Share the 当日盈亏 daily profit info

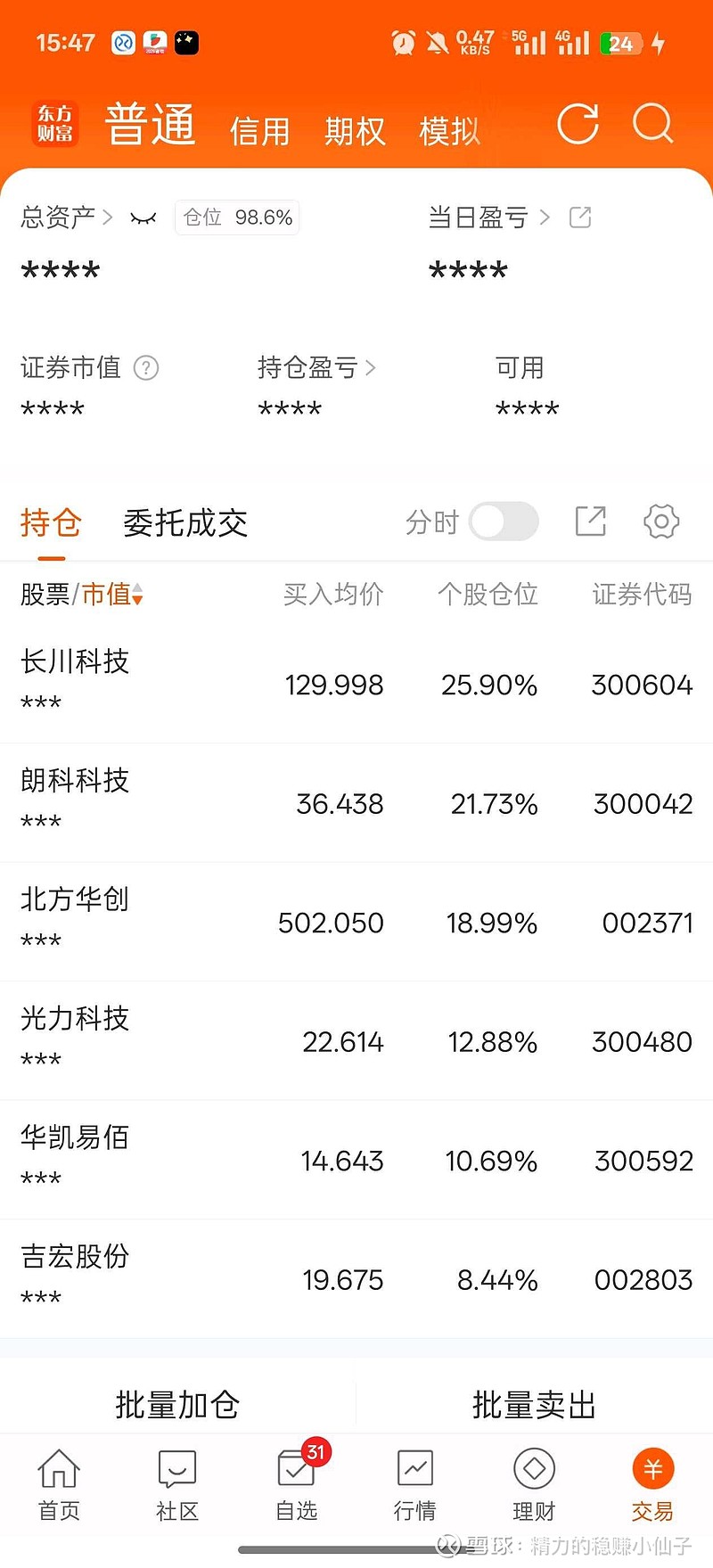click(x=580, y=217)
